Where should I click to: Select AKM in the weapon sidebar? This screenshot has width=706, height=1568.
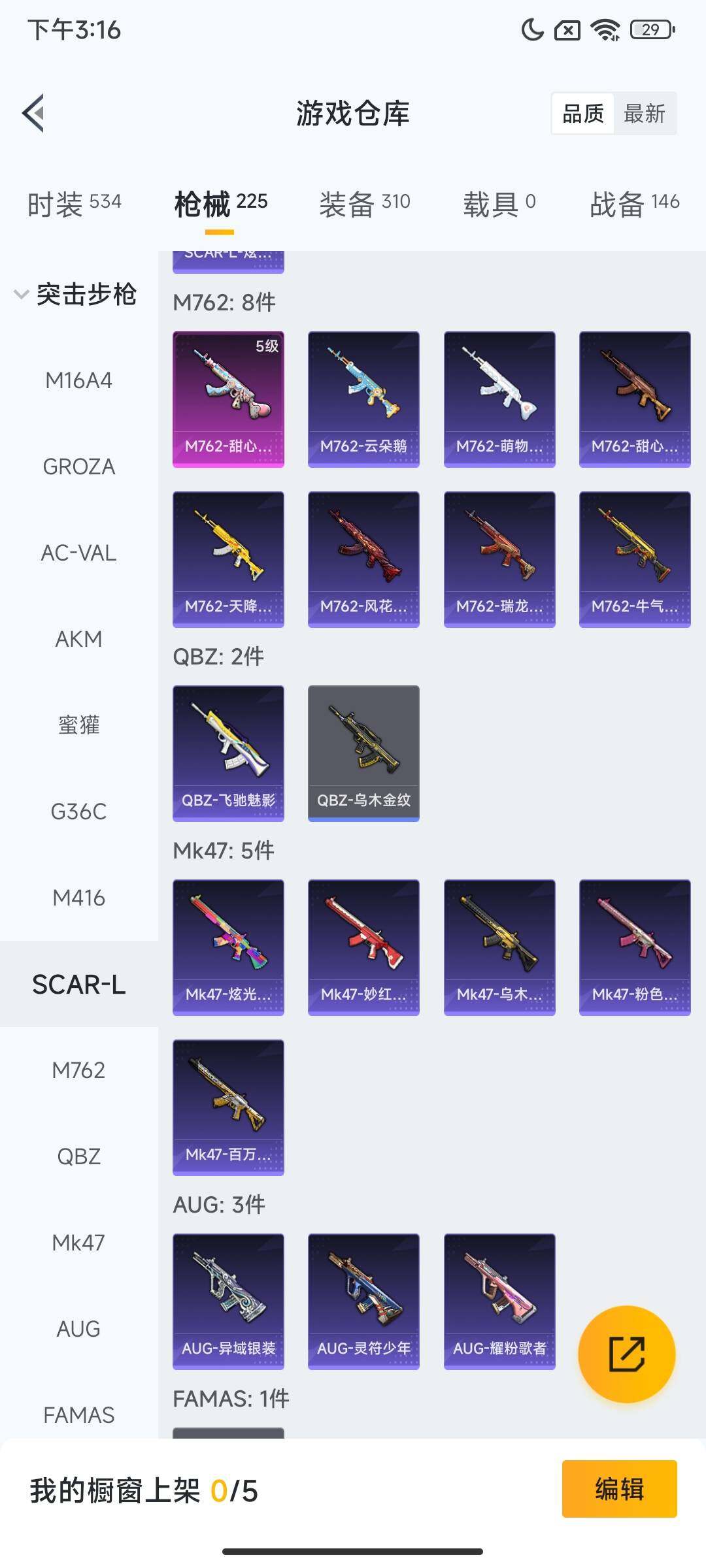pyautogui.click(x=78, y=639)
